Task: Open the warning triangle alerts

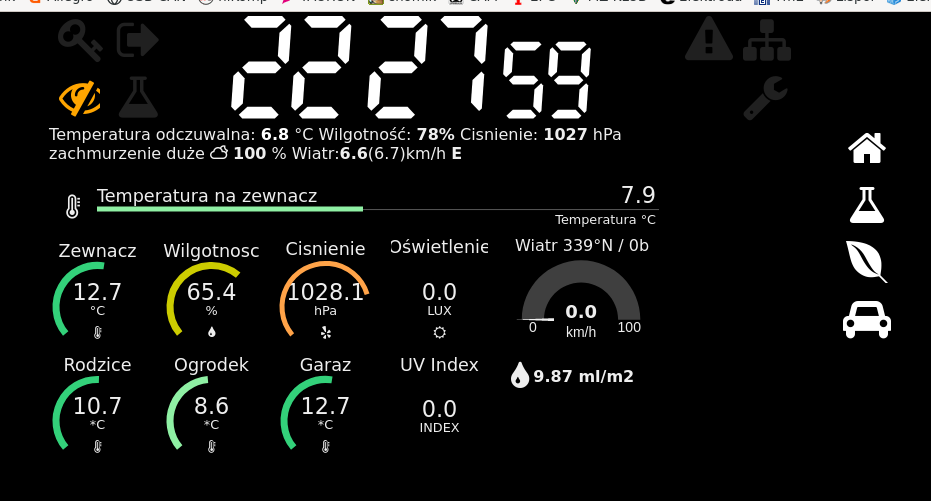Action: pos(709,40)
